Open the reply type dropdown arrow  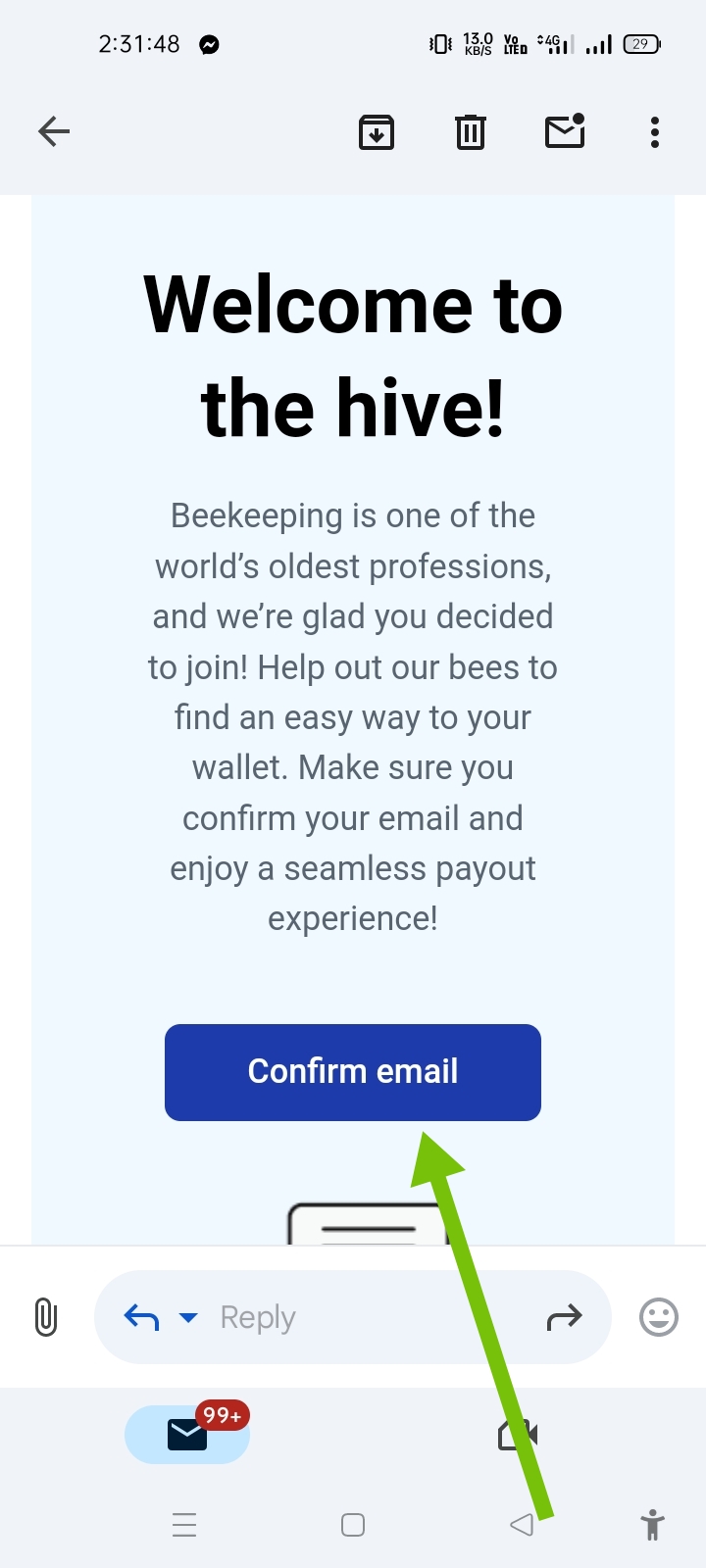188,1318
